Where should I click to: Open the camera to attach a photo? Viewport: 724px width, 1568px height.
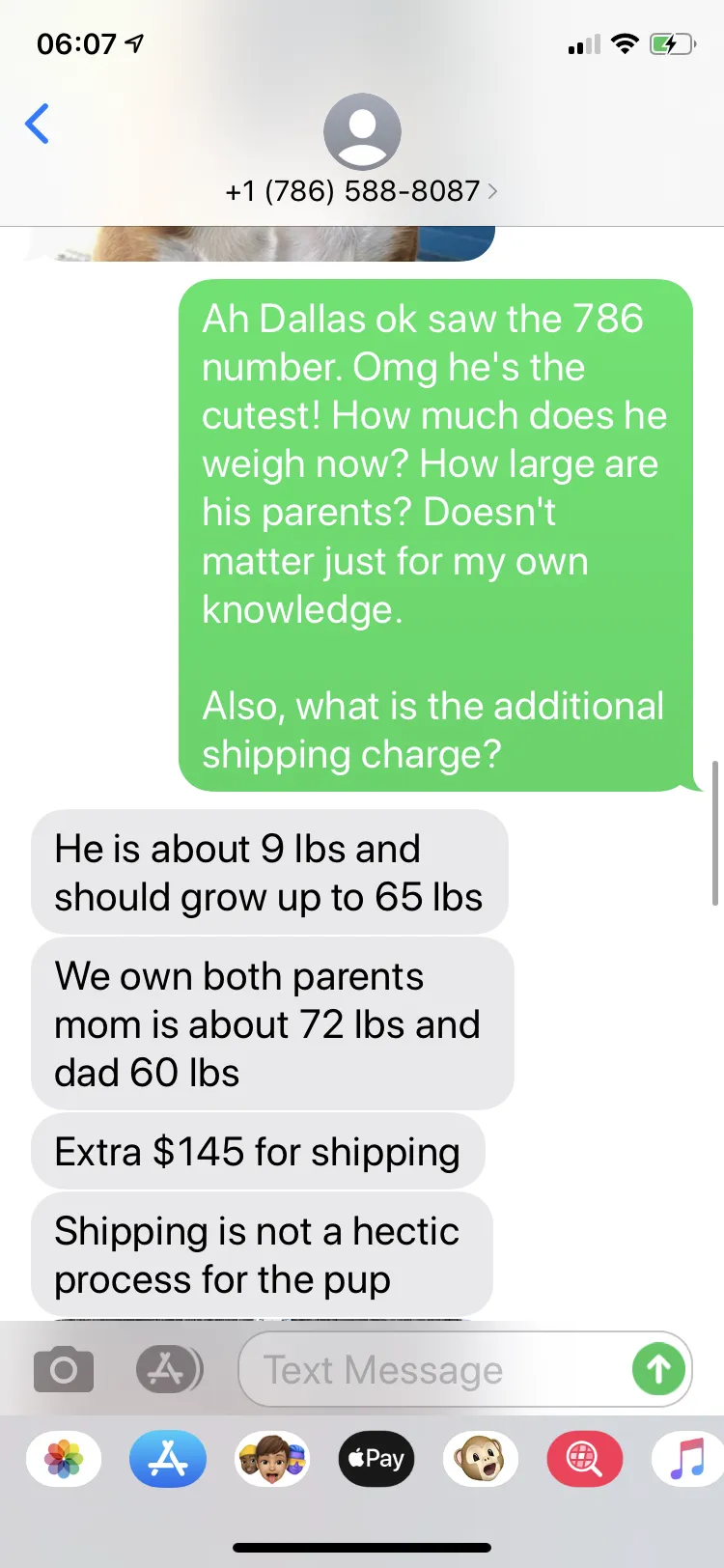(x=64, y=1369)
